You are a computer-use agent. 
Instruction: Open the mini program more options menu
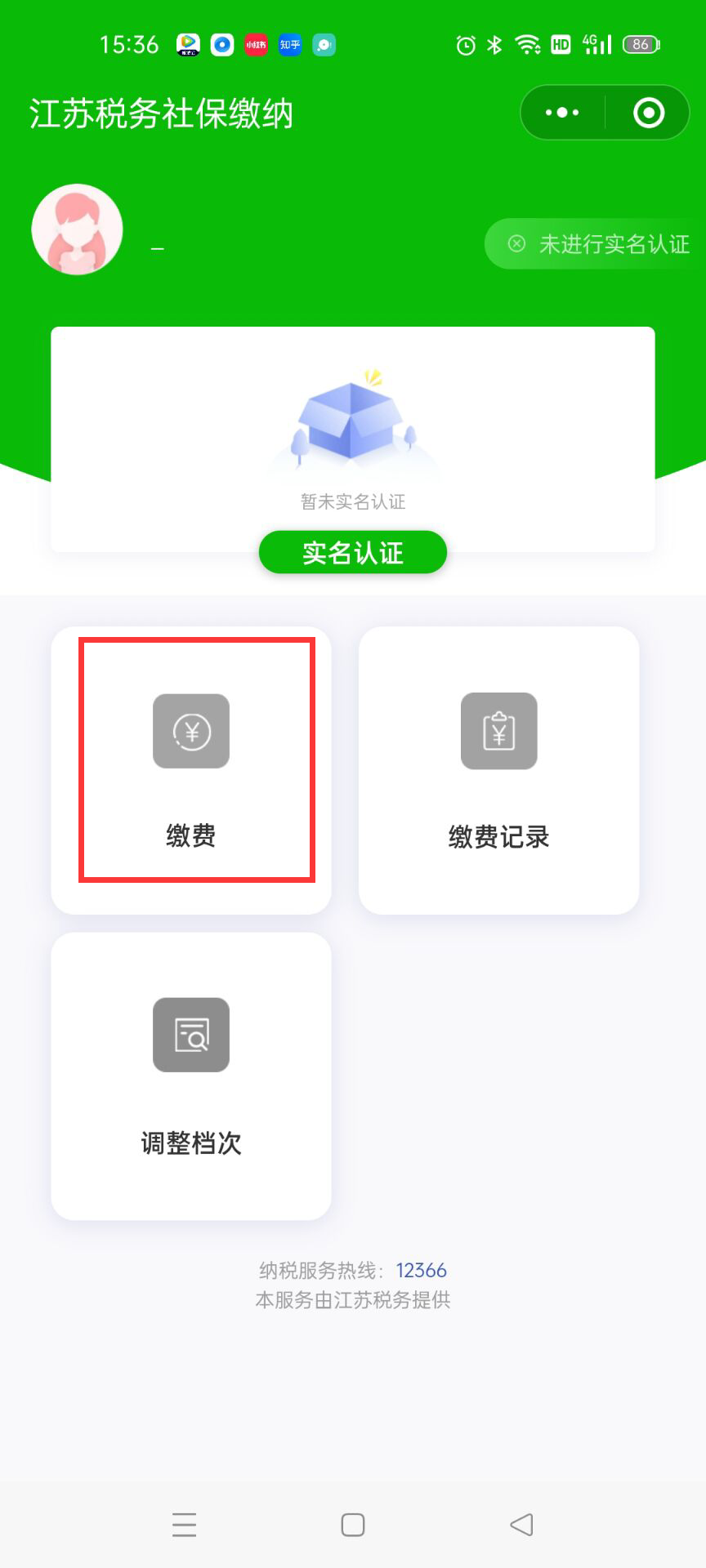562,113
